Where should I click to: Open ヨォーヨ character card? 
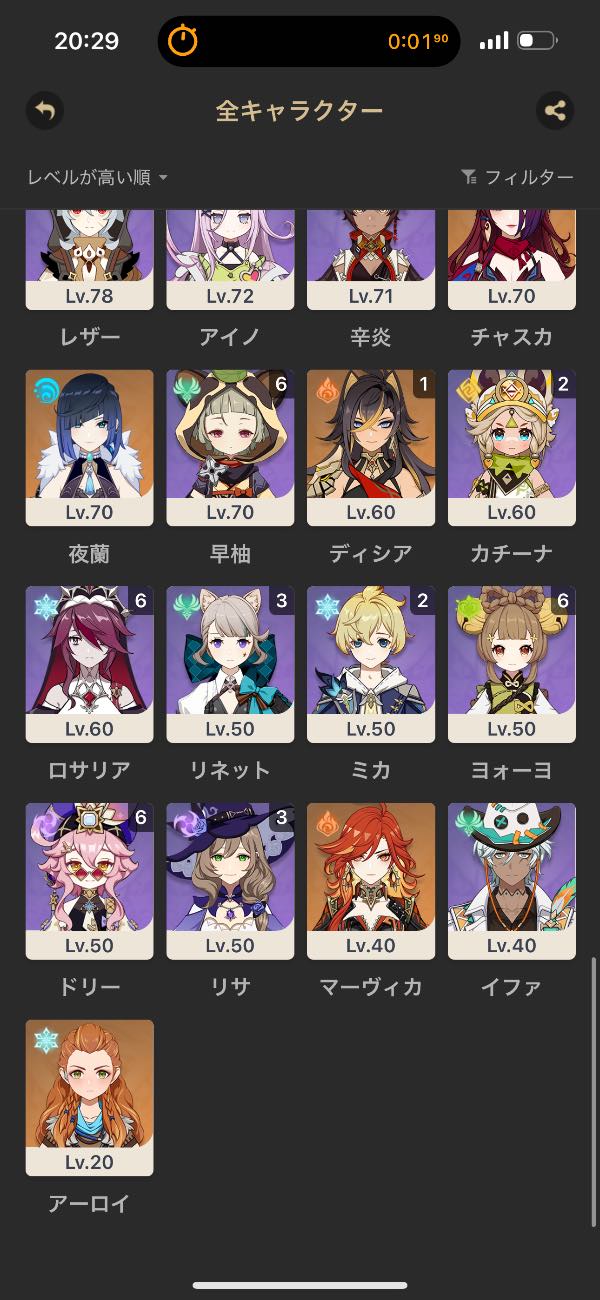pos(511,664)
